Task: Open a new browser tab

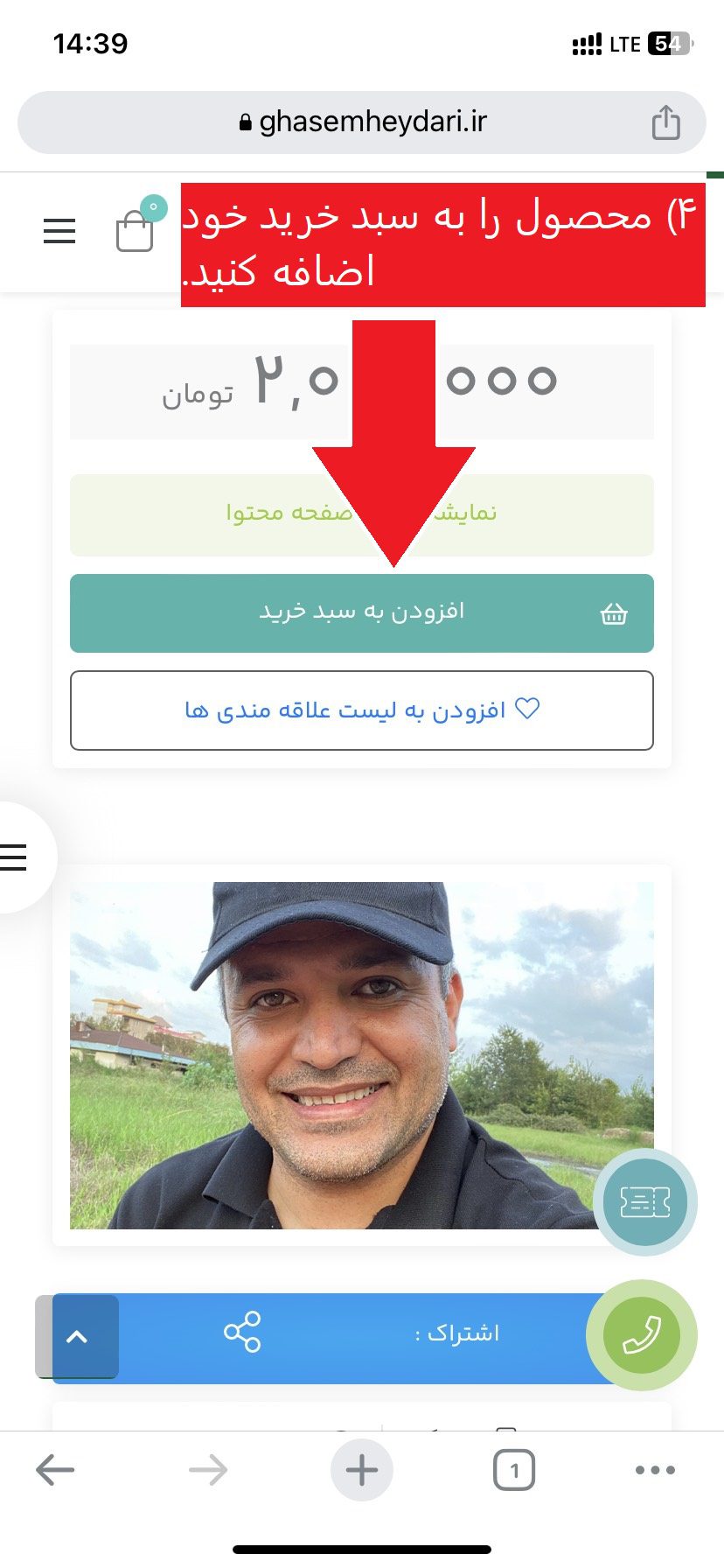Action: pyautogui.click(x=362, y=1470)
